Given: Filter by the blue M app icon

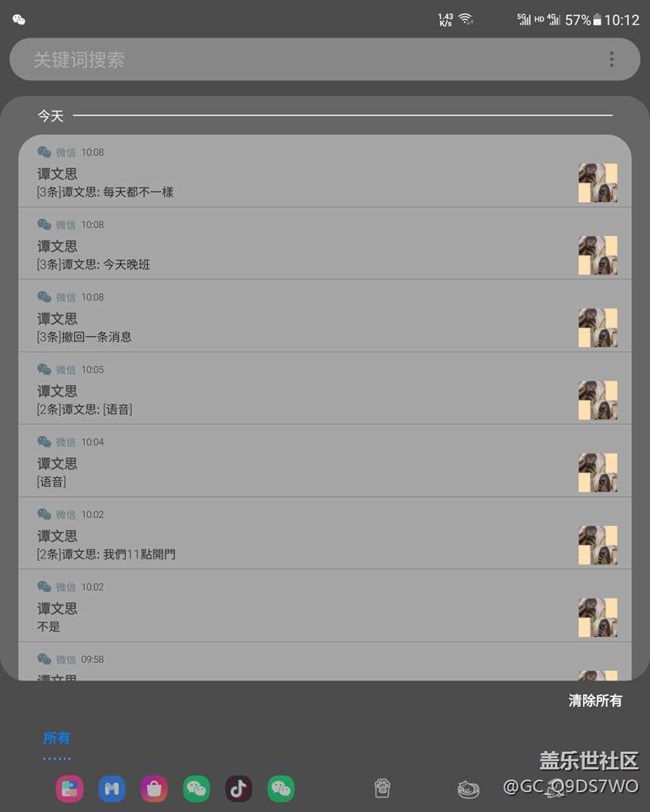Looking at the screenshot, I should 112,788.
